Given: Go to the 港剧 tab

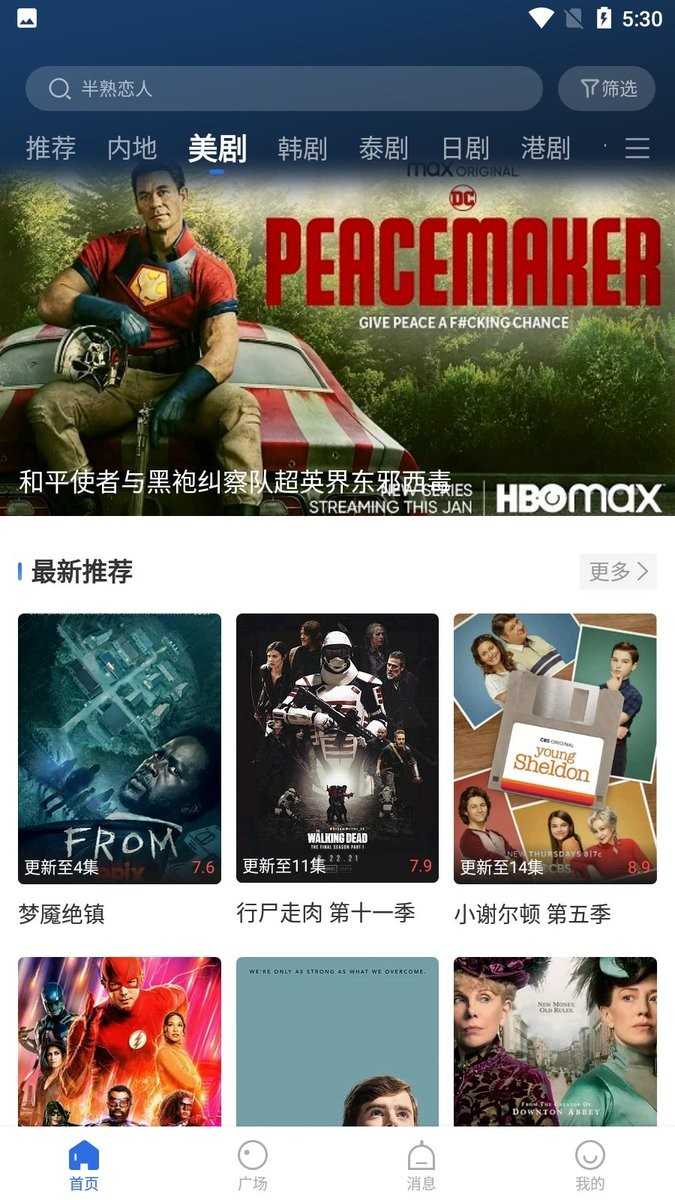Looking at the screenshot, I should coord(545,148).
